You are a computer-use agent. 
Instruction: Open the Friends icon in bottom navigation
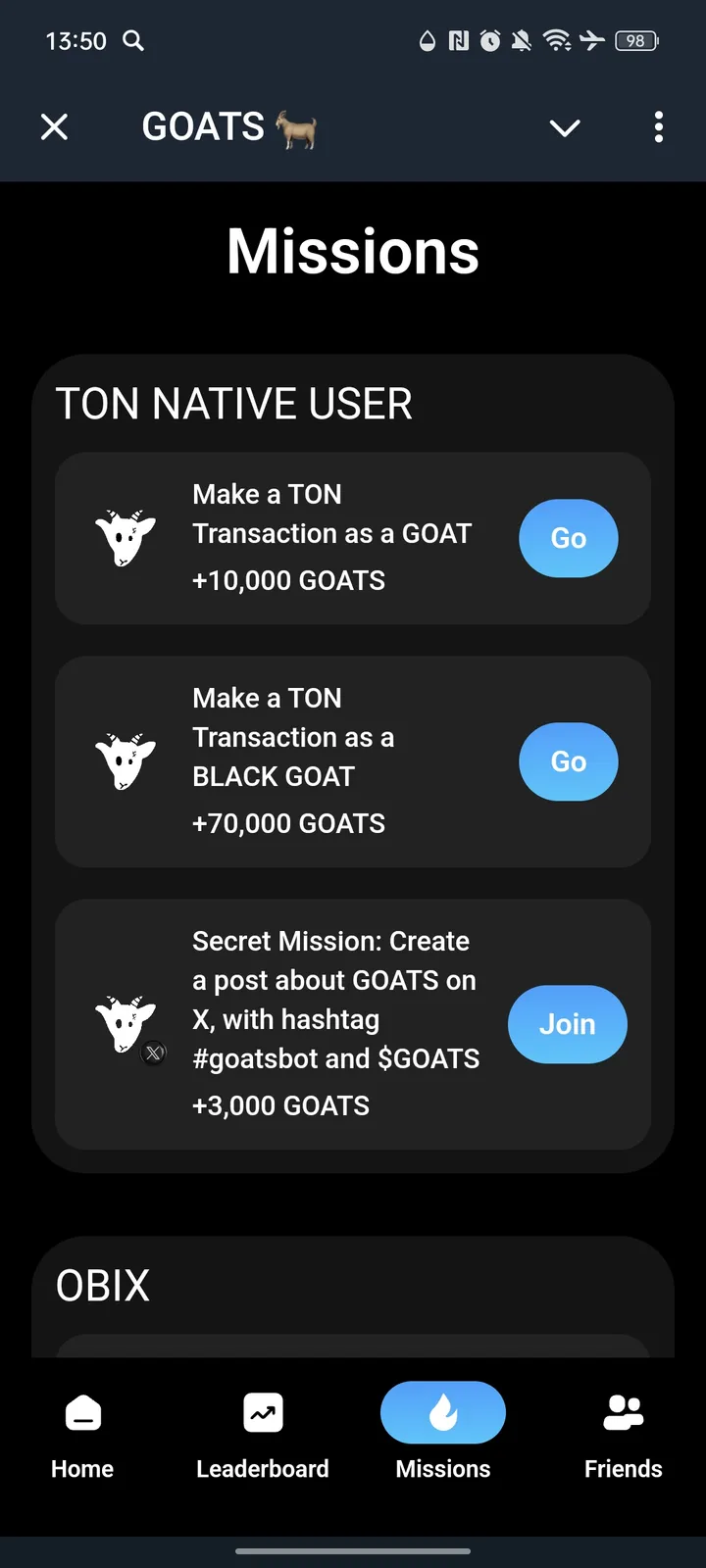pyautogui.click(x=623, y=1412)
